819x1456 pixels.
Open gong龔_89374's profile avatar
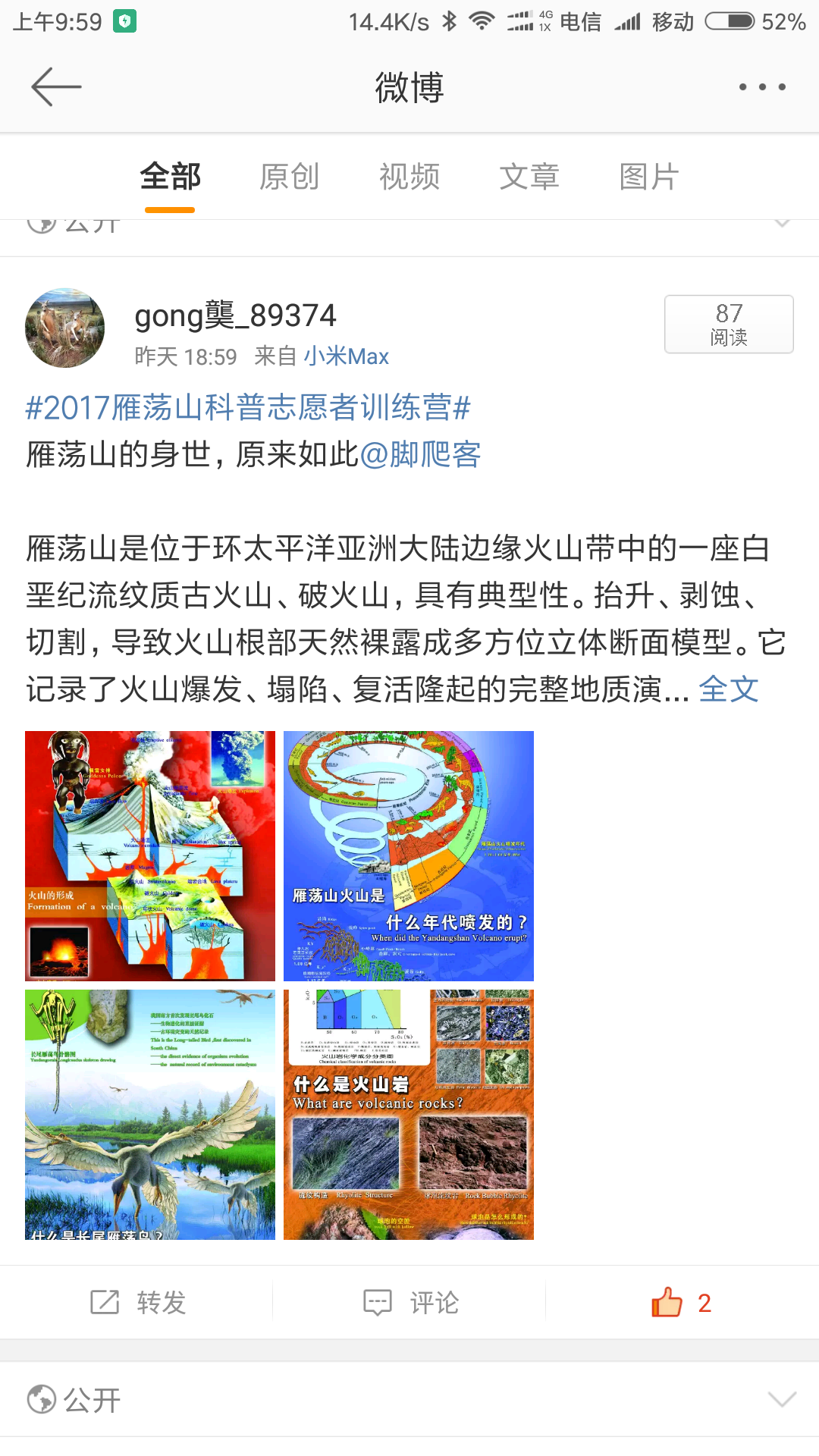coord(65,328)
